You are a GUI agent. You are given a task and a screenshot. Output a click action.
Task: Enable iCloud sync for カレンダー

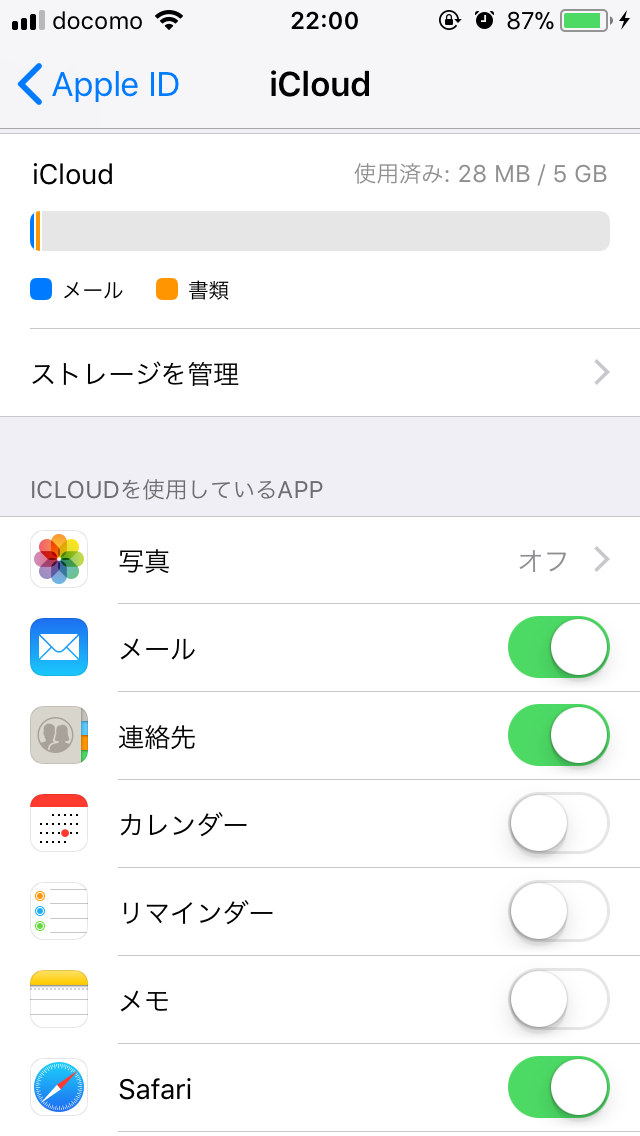[558, 824]
